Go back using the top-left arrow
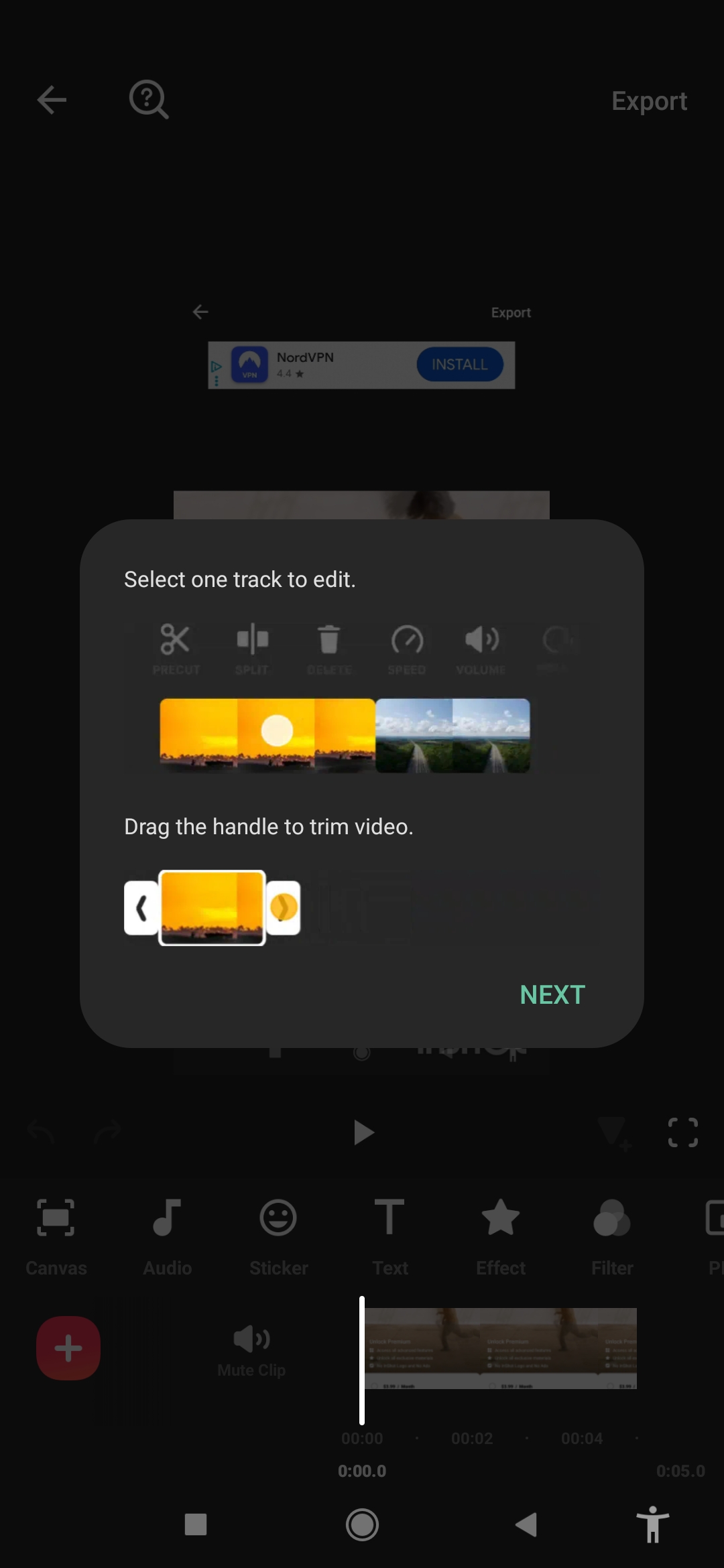This screenshot has height=1568, width=724. [52, 101]
